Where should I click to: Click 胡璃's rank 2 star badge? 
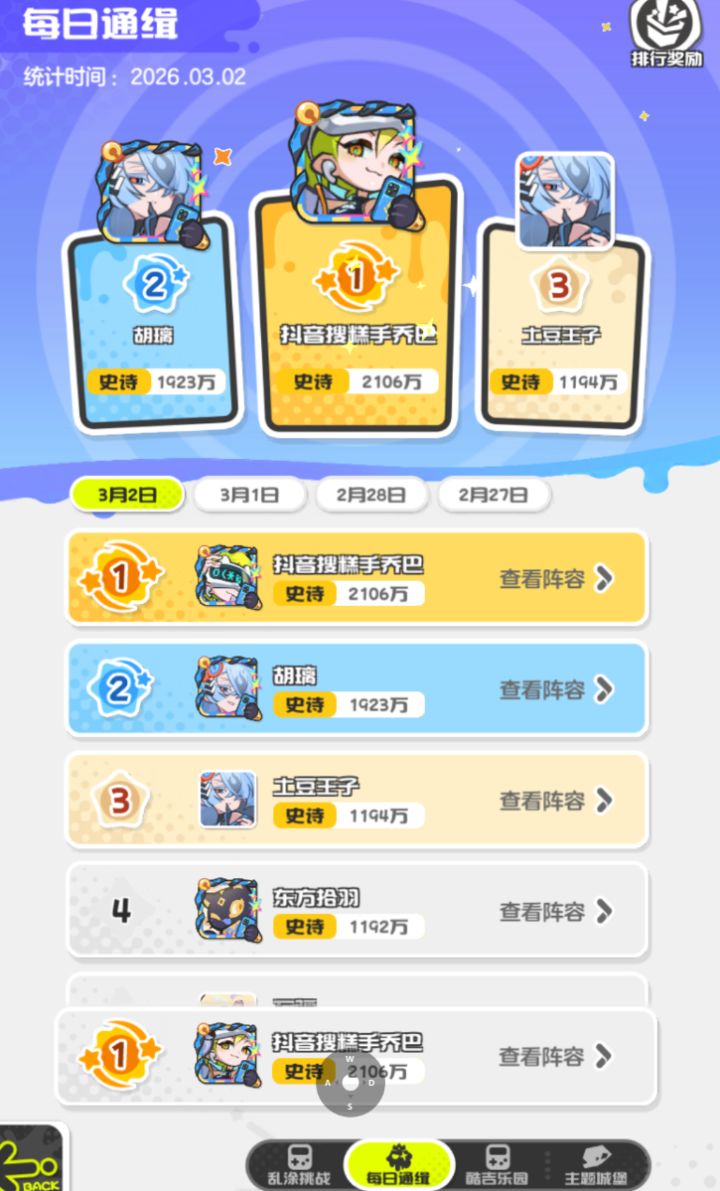pyautogui.click(x=153, y=281)
